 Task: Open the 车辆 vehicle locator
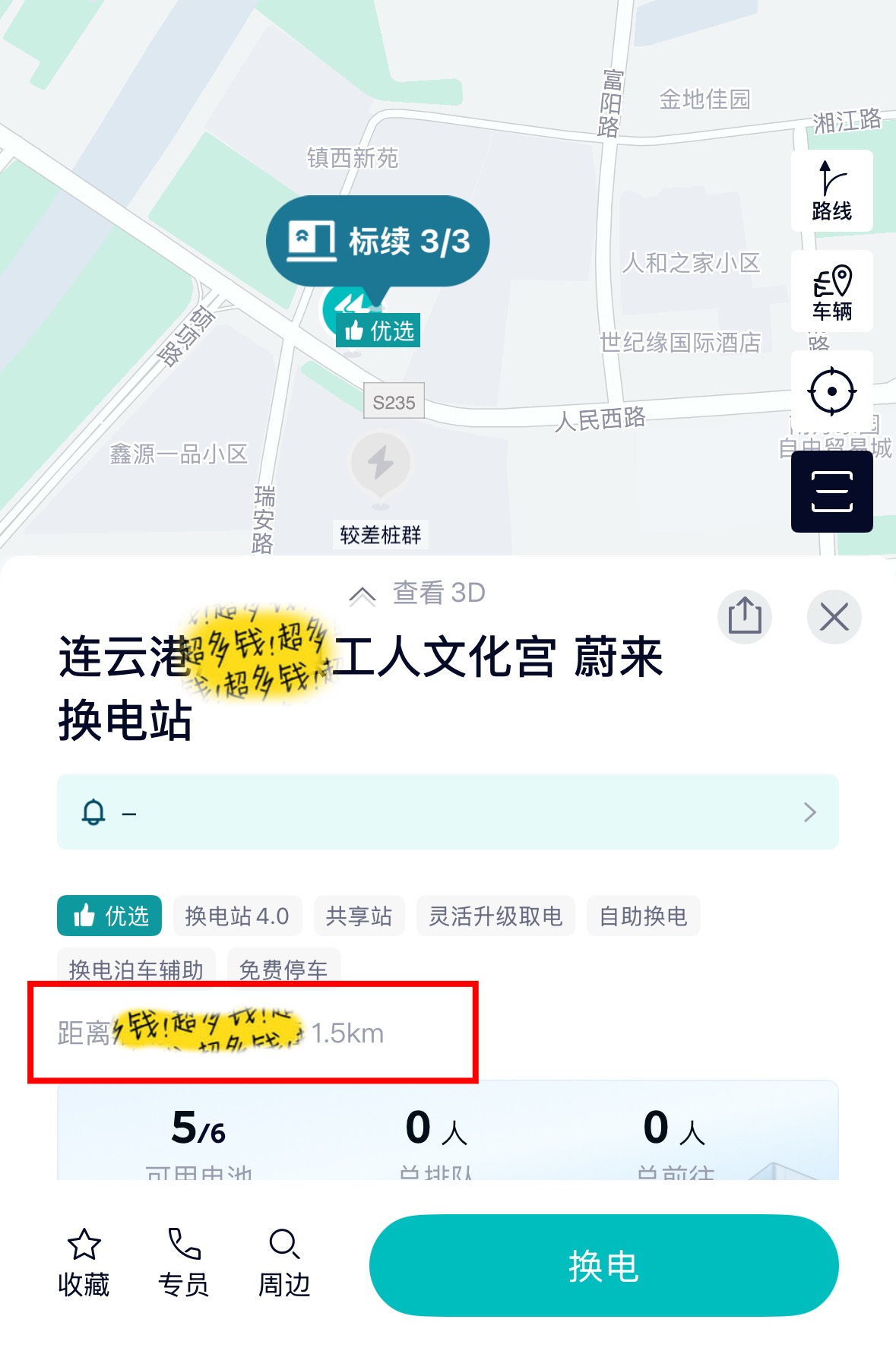click(x=831, y=292)
